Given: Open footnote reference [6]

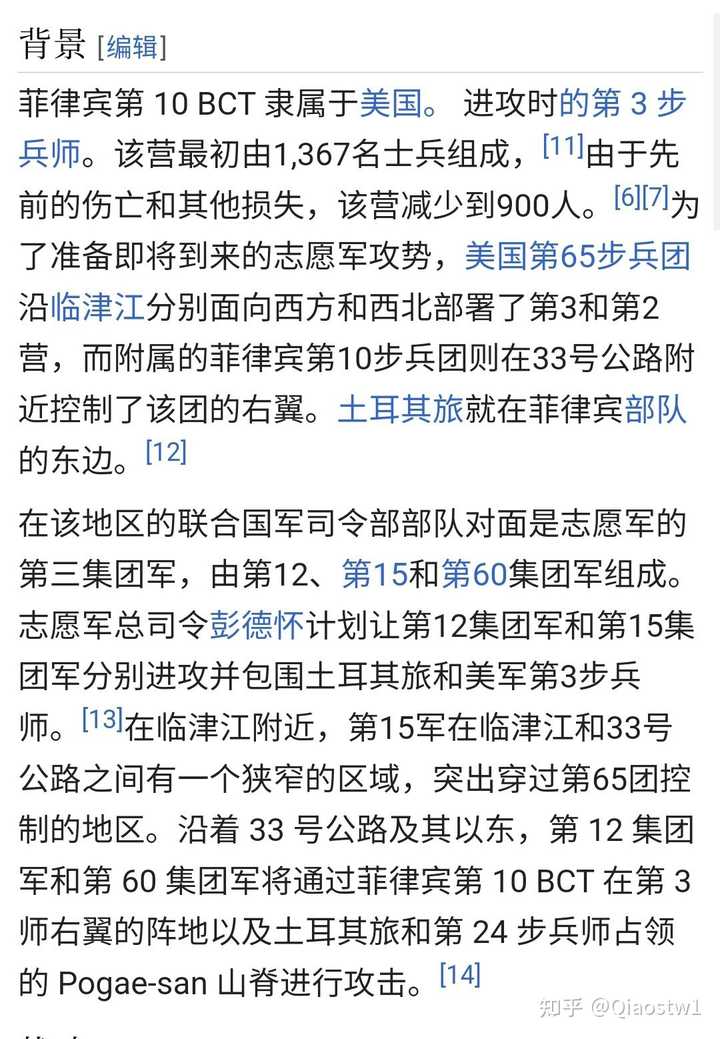Looking at the screenshot, I should click(626, 198).
